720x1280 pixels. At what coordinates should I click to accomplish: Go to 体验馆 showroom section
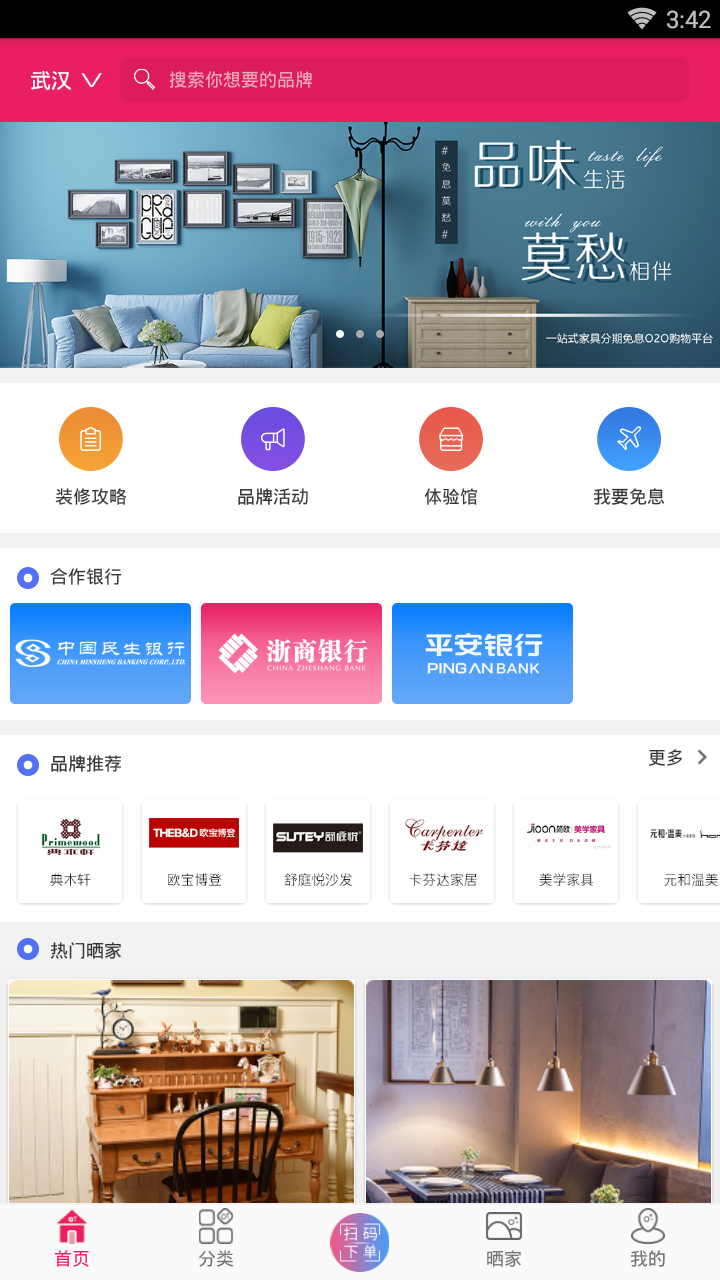[x=451, y=456]
